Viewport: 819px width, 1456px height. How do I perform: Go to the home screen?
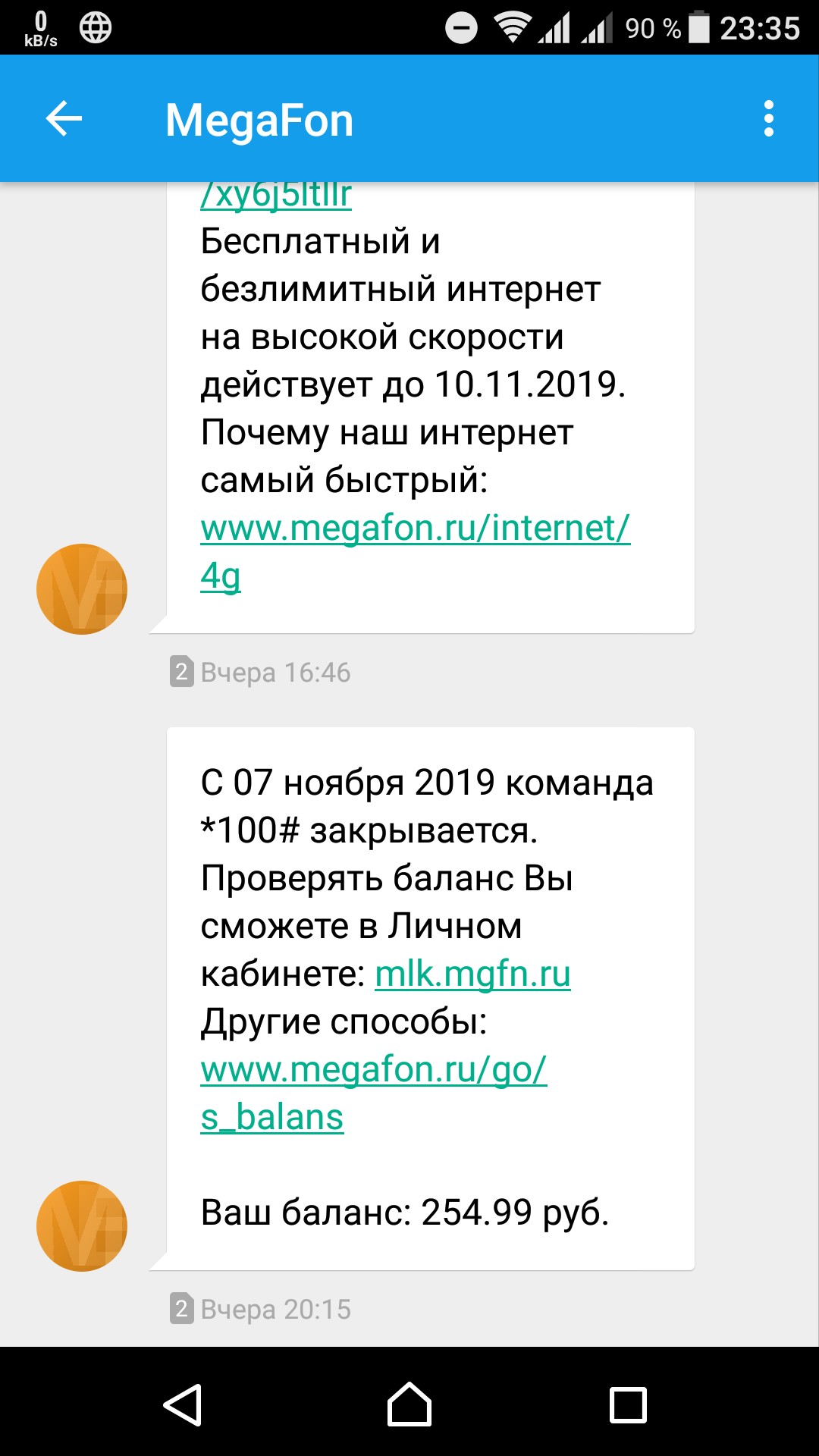(x=409, y=1405)
